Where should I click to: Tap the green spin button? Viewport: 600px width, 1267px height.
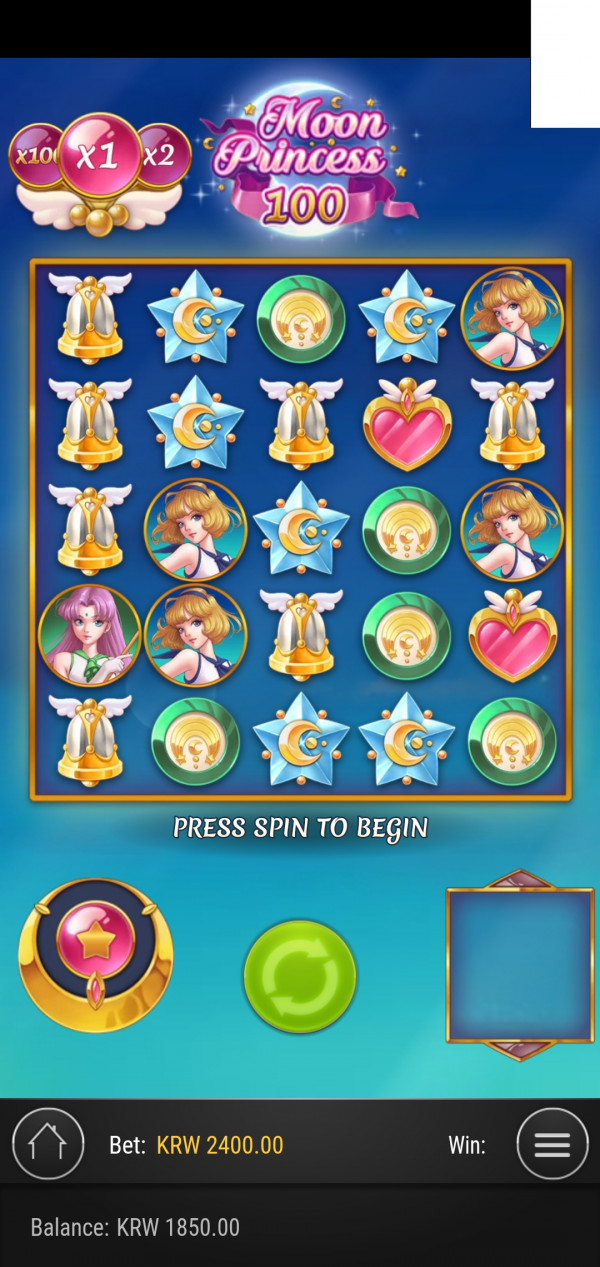coord(300,976)
